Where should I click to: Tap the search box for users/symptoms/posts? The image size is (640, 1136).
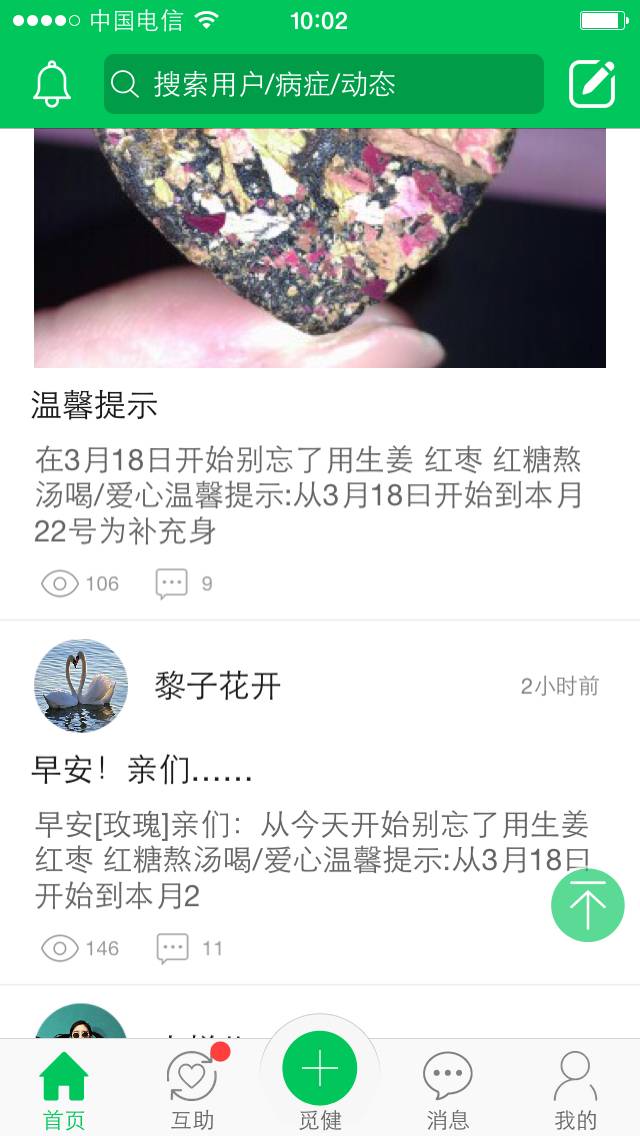(x=323, y=84)
